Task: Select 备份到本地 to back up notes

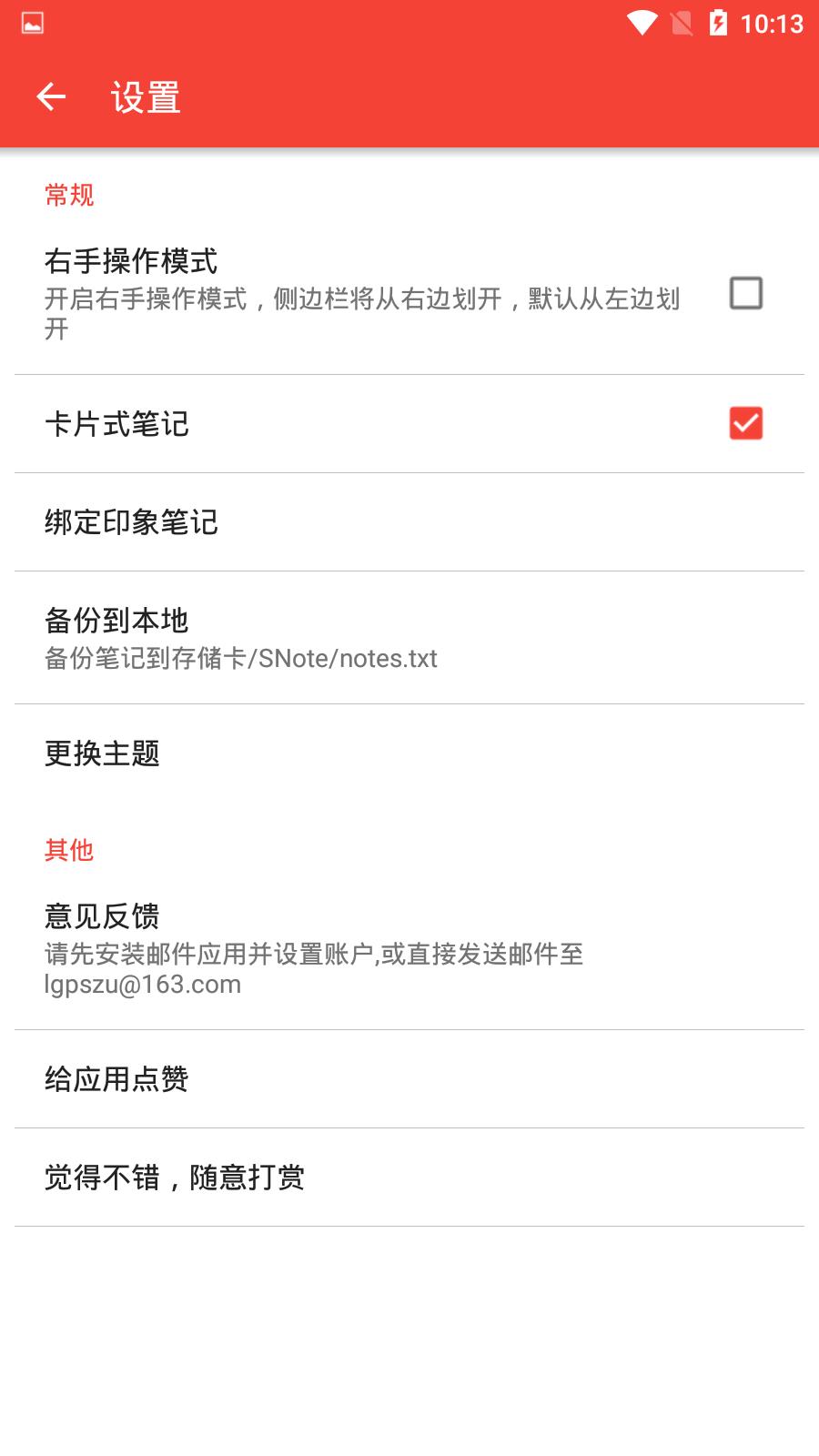Action: pos(409,637)
